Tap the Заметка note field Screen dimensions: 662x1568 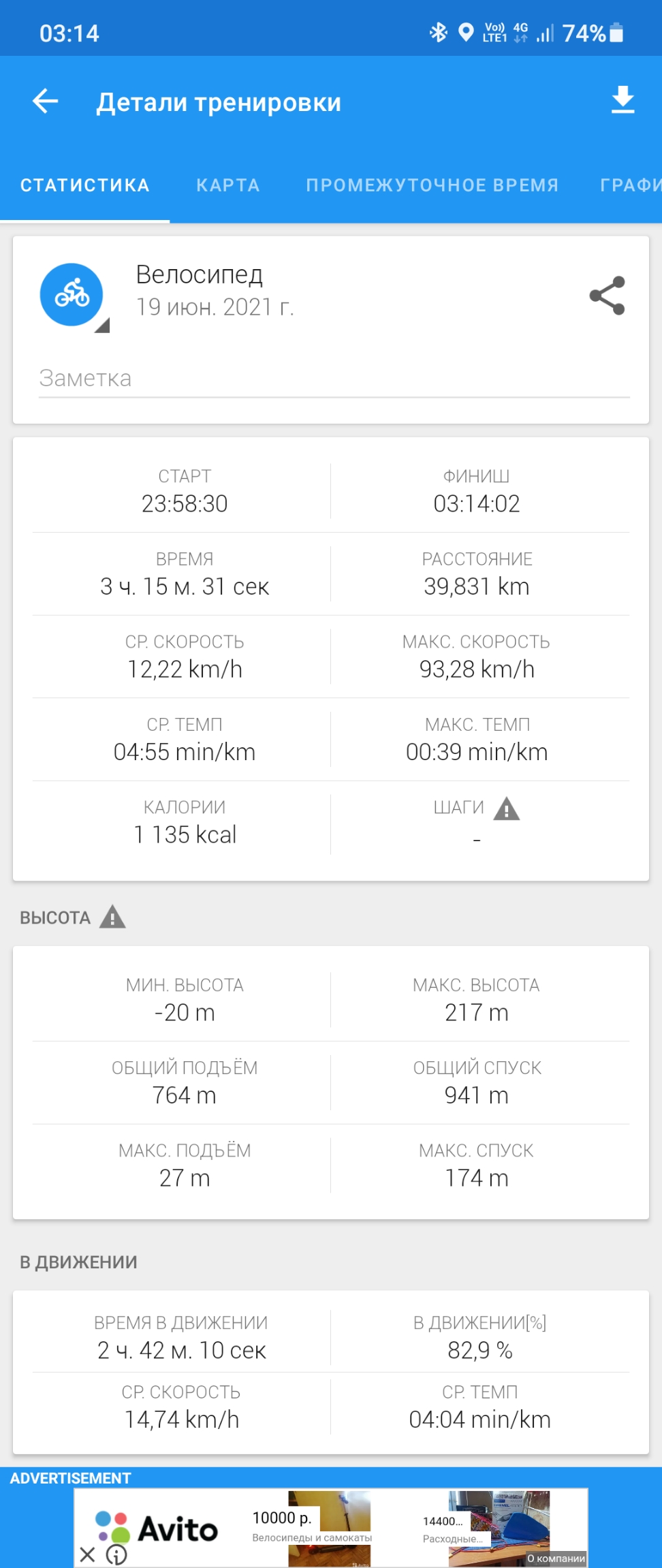pyautogui.click(x=334, y=378)
